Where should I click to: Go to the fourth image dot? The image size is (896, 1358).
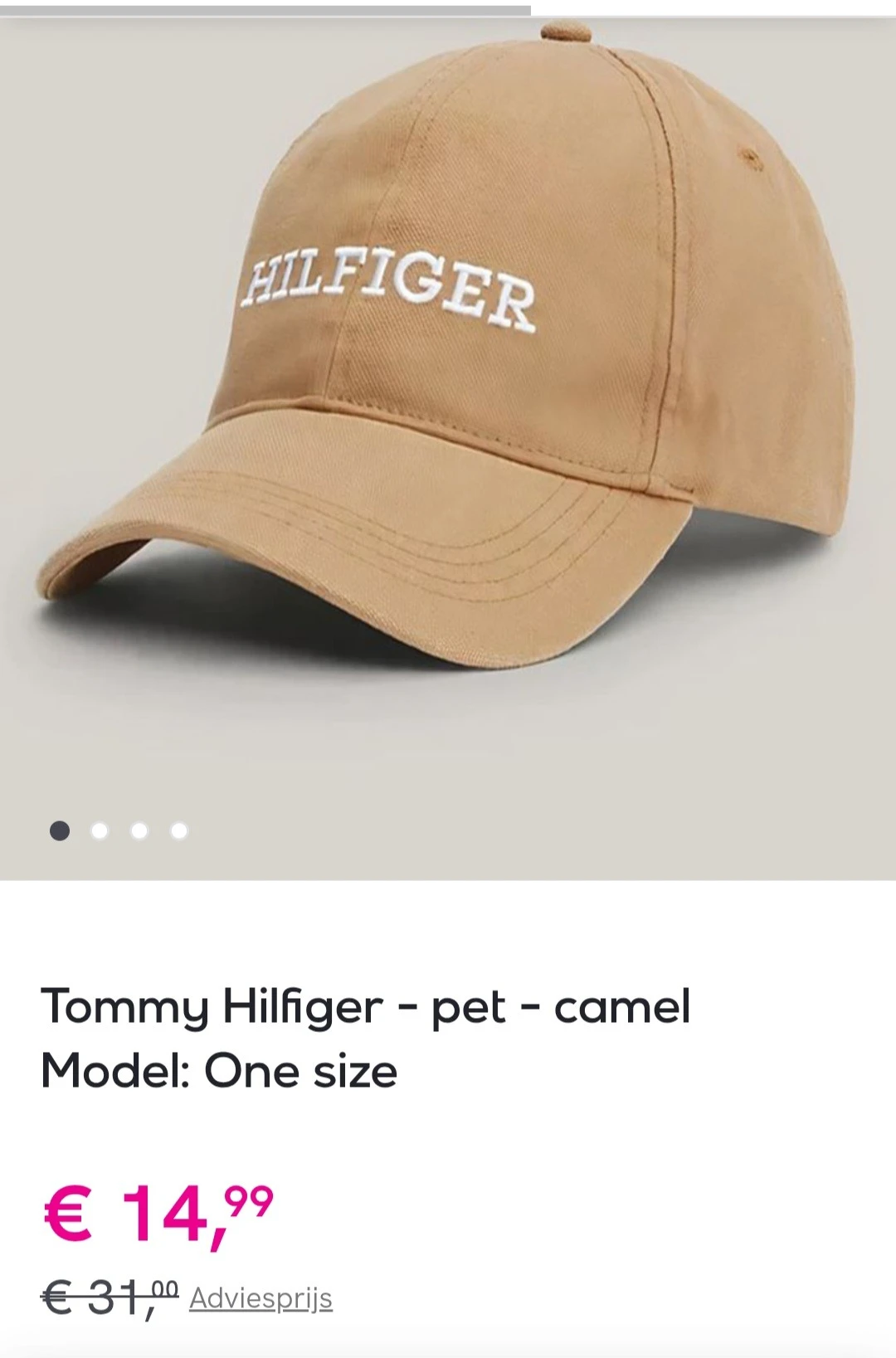179,830
